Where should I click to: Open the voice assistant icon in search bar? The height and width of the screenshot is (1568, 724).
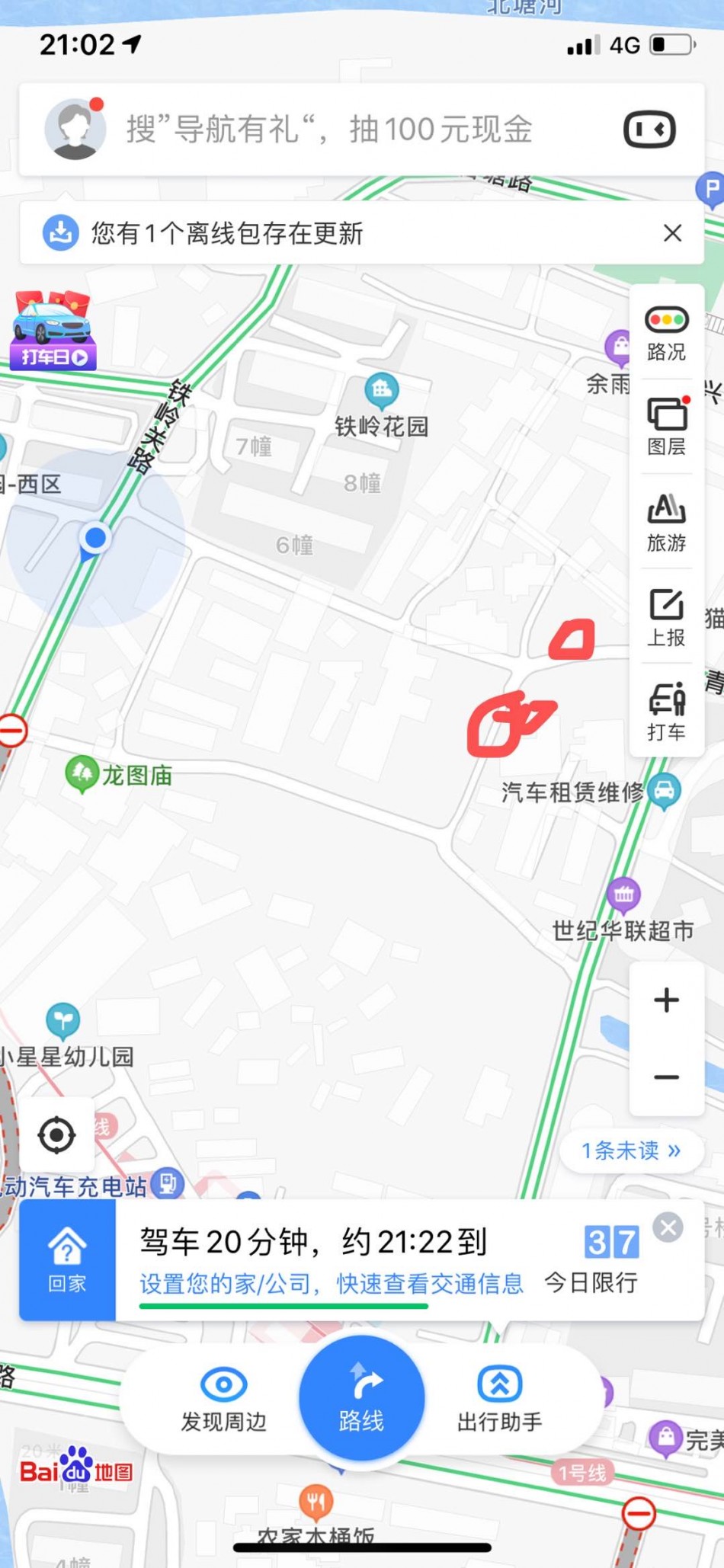point(649,129)
